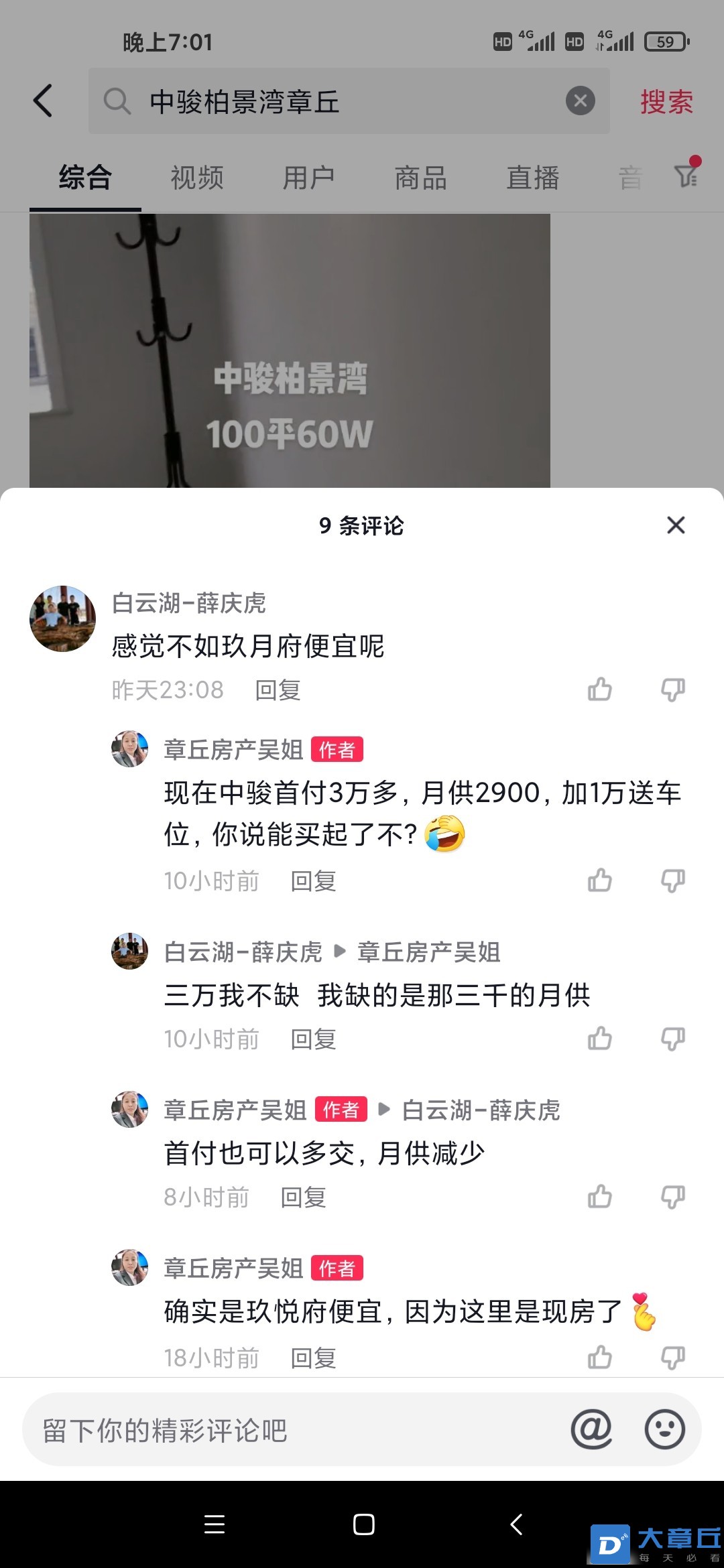
Task: Open the 商品 tab
Action: (x=420, y=178)
